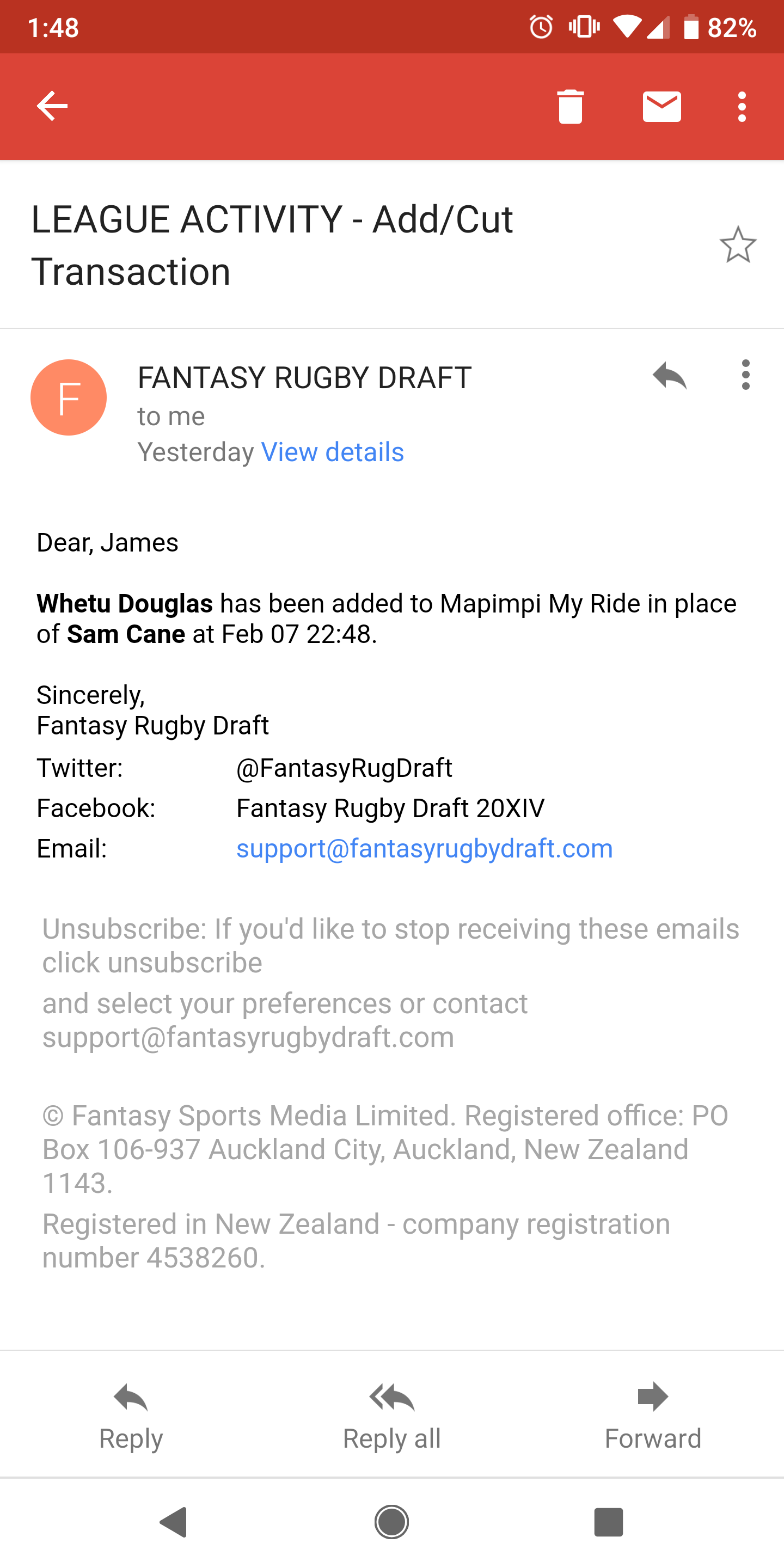
Task: Open the message options next to the sender
Action: coord(746,375)
